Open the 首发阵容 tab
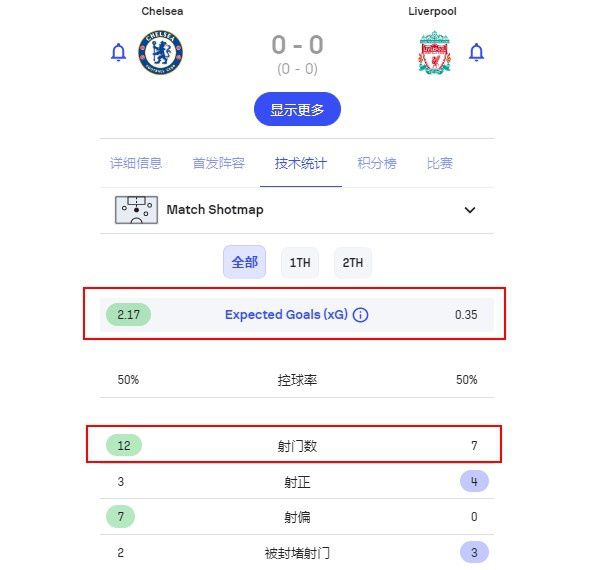 pos(218,163)
